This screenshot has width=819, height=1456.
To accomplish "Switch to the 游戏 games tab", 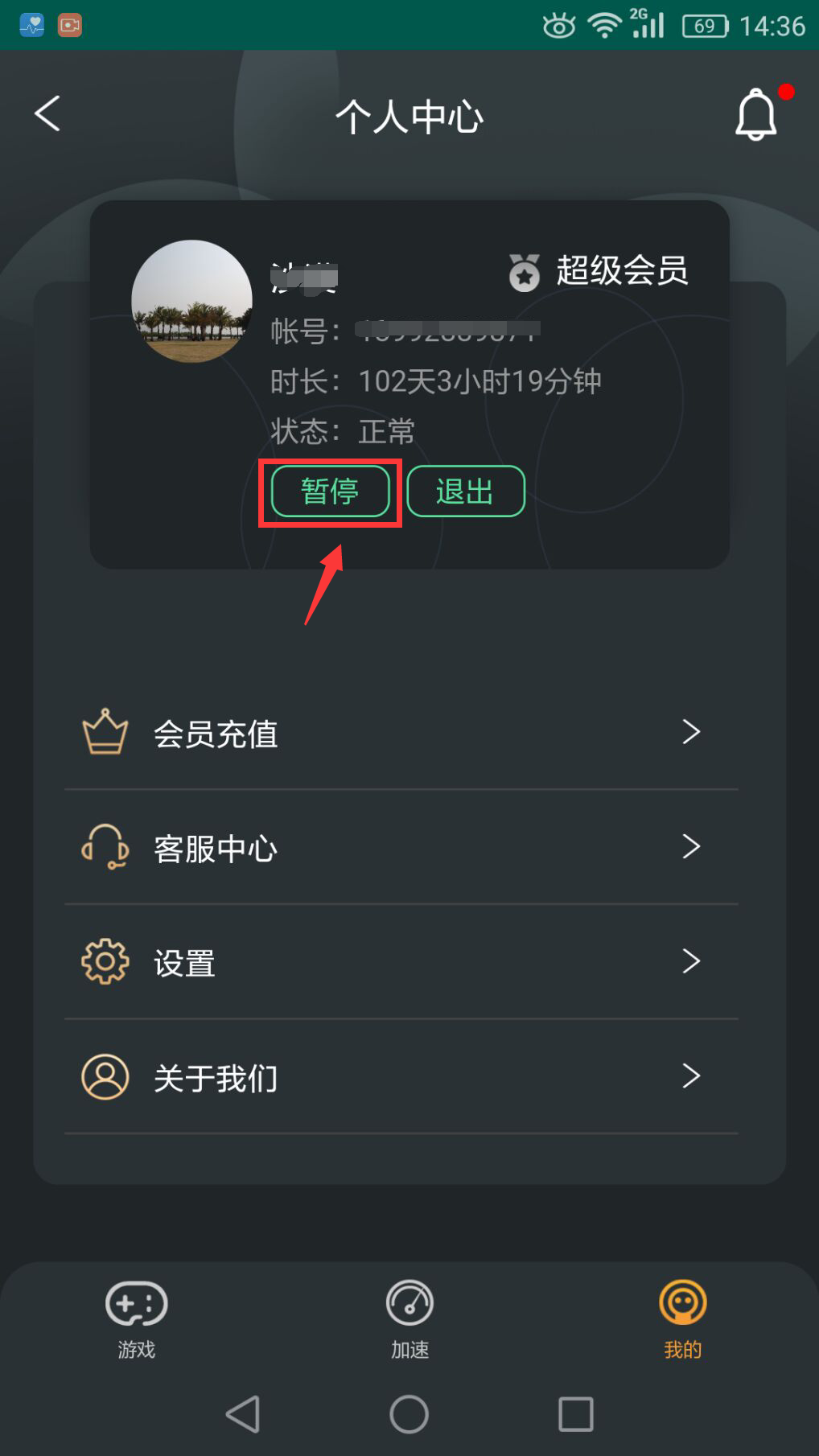I will pyautogui.click(x=136, y=1318).
